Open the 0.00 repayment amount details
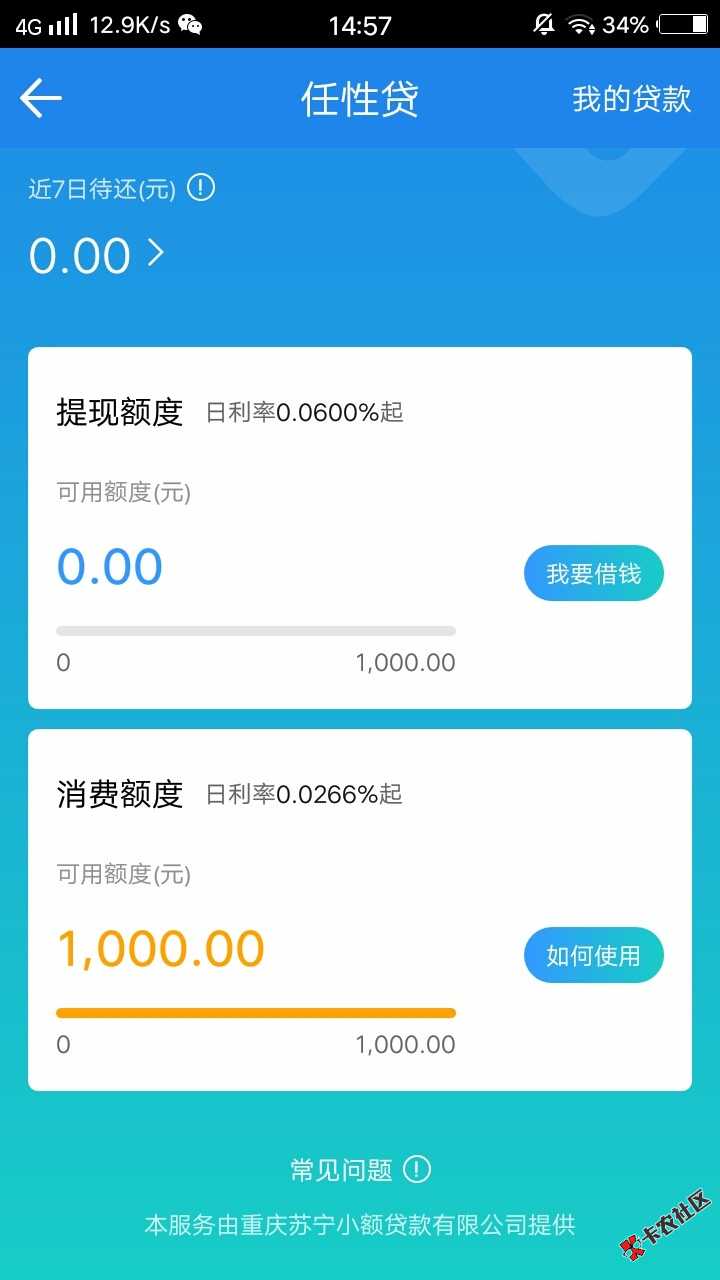This screenshot has height=1280, width=720. (x=96, y=255)
